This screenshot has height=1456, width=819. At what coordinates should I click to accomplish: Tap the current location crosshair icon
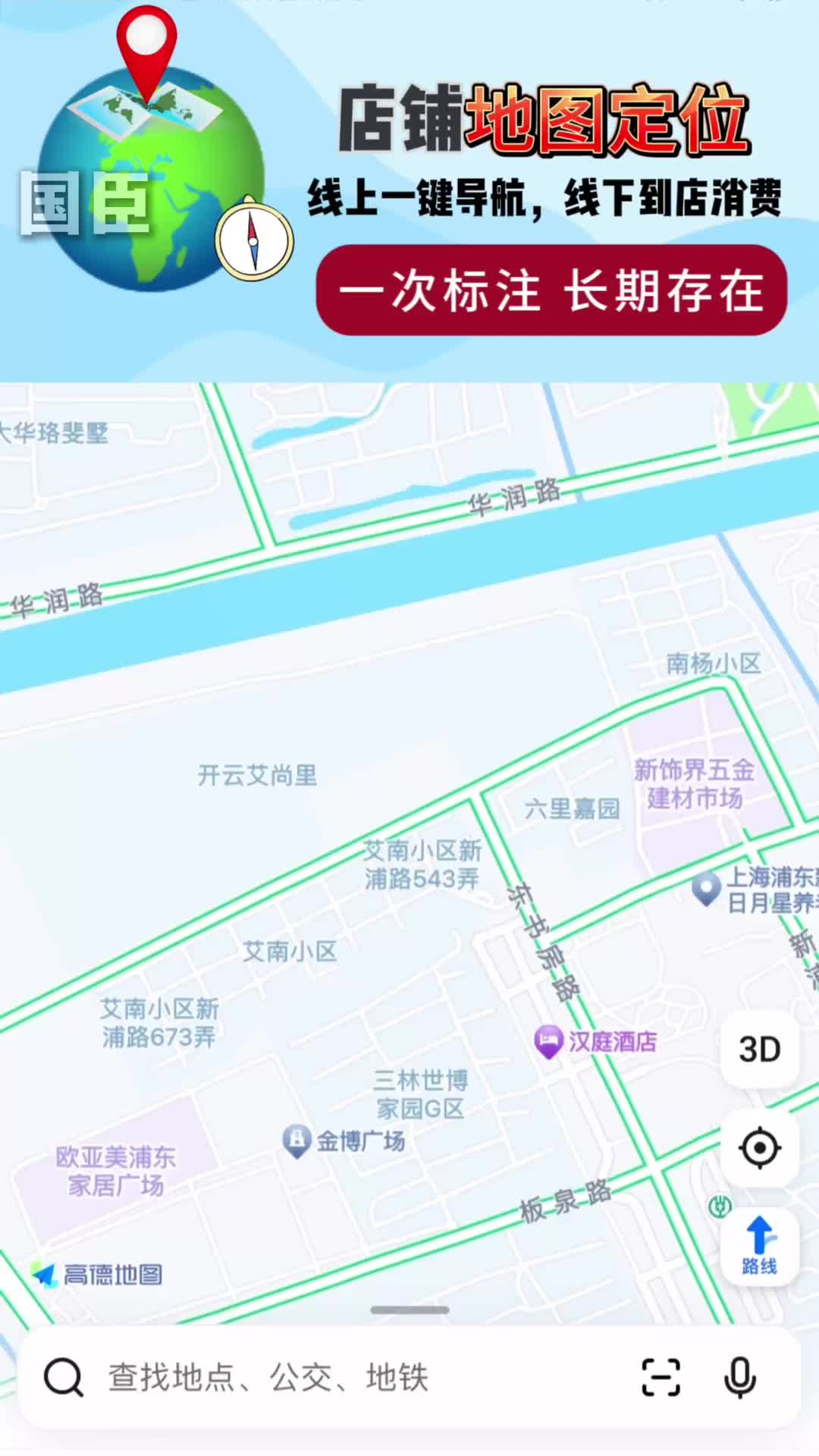coord(758,1147)
